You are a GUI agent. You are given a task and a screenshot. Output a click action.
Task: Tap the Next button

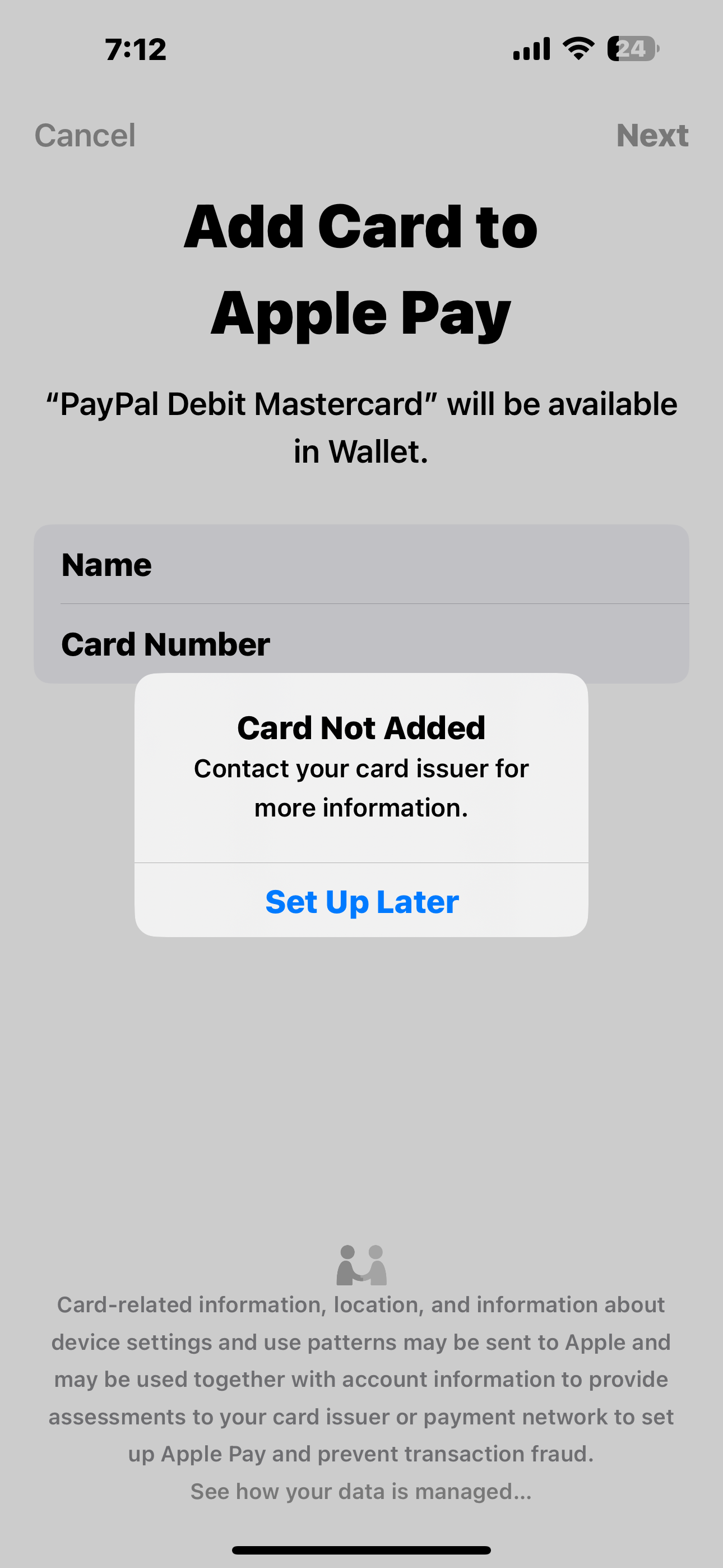652,135
